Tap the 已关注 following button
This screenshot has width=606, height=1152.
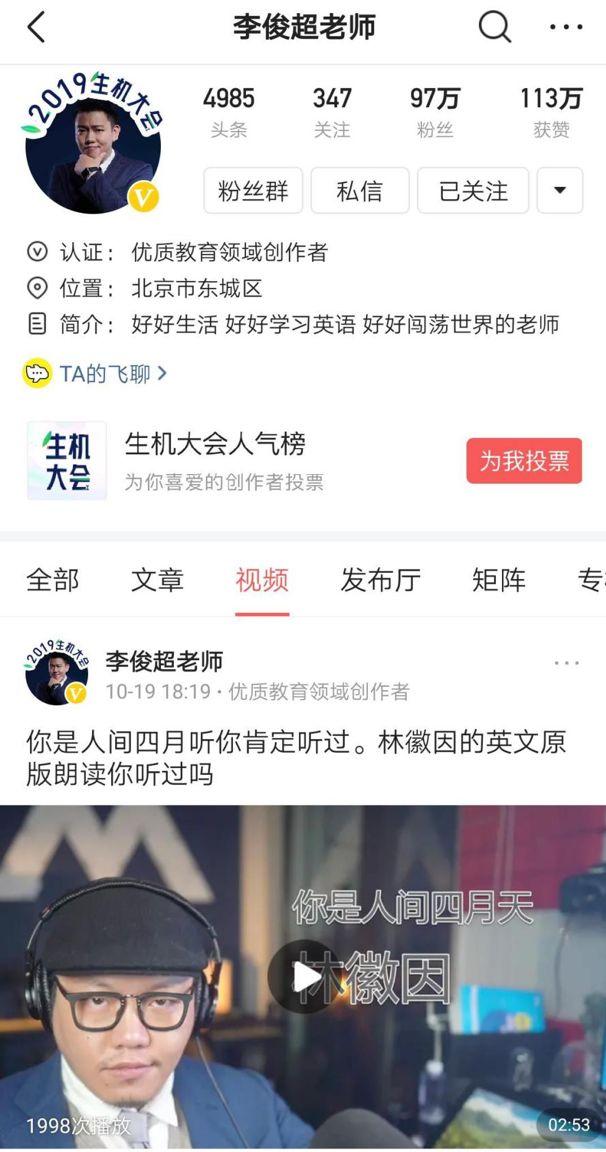point(473,191)
